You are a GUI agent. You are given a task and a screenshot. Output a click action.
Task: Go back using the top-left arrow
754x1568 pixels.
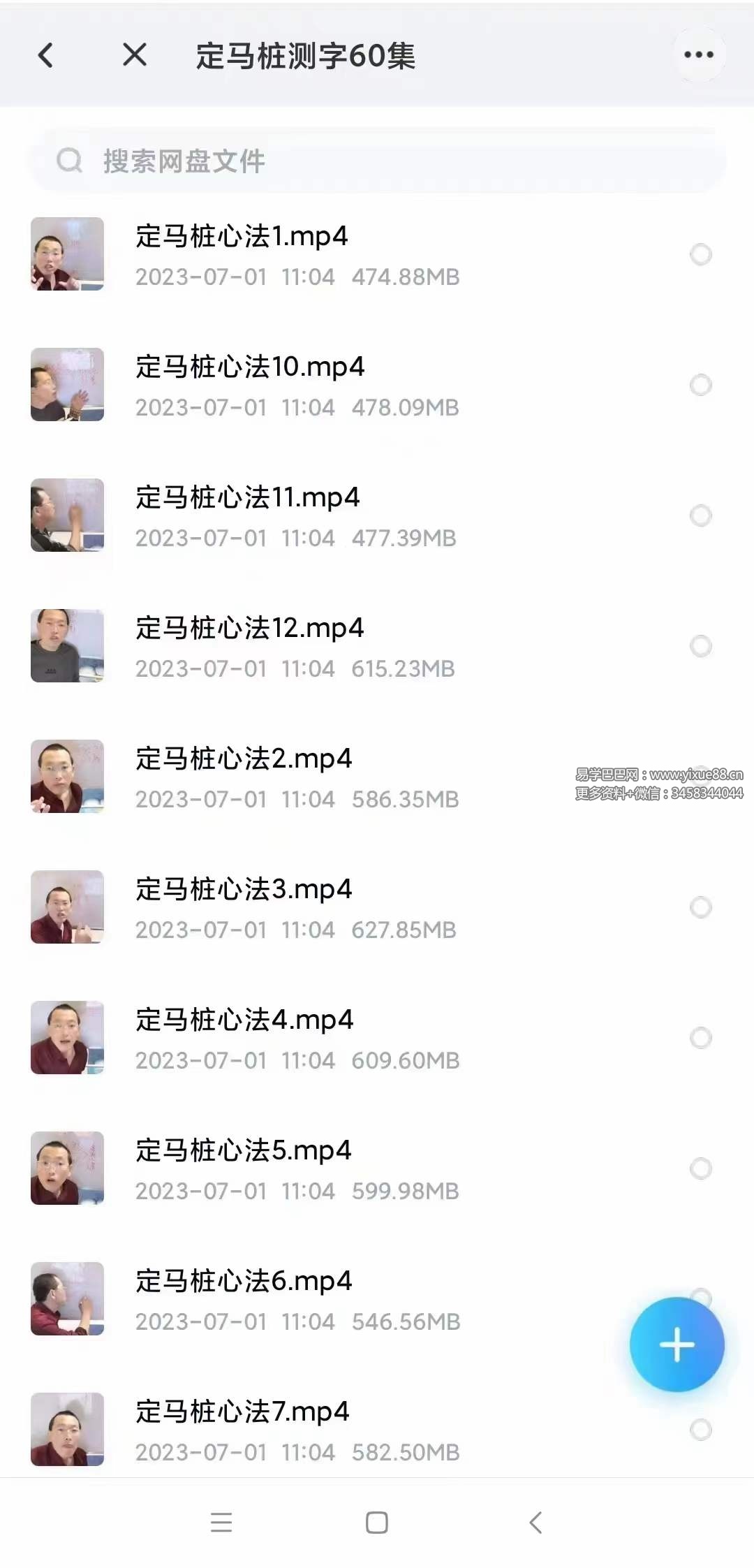click(46, 55)
